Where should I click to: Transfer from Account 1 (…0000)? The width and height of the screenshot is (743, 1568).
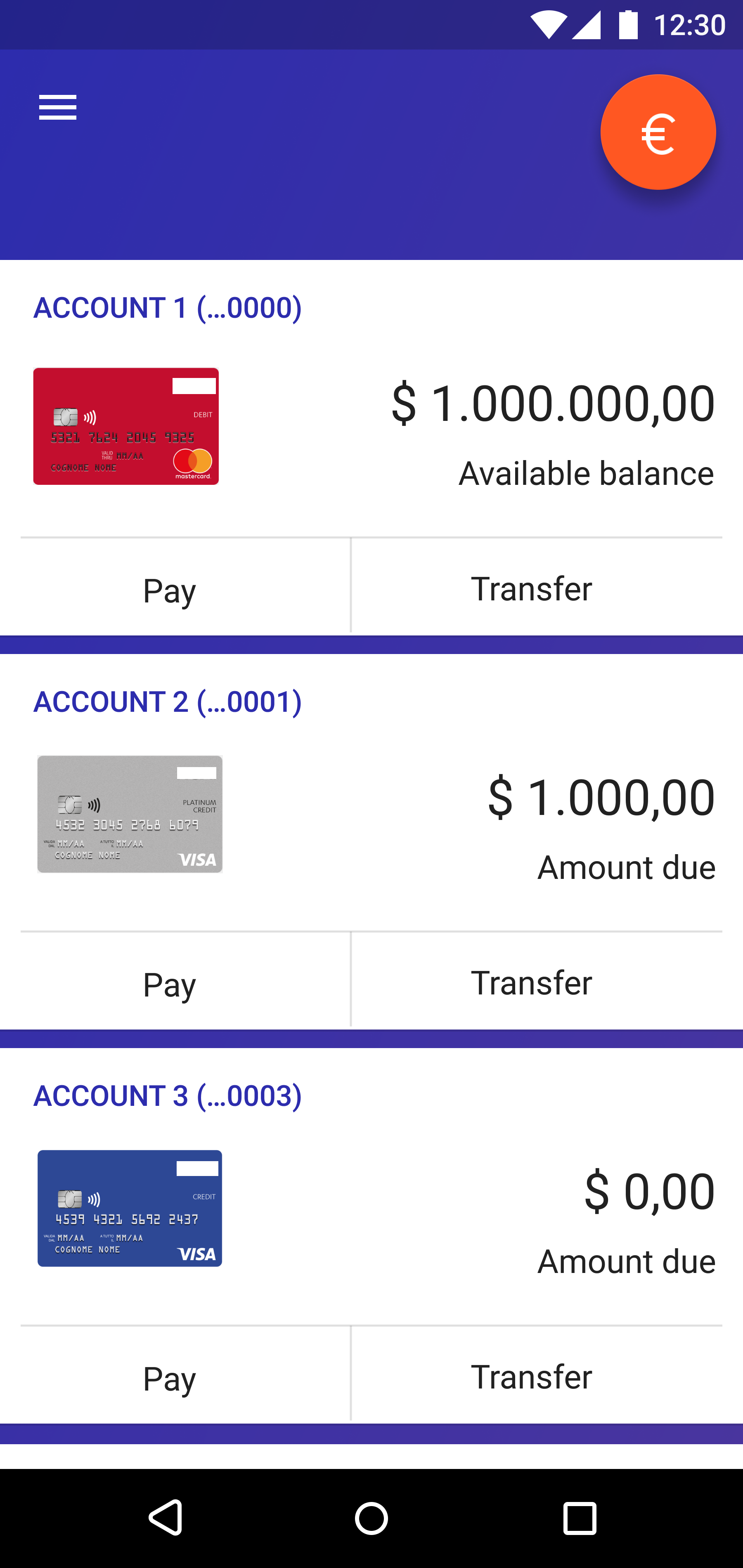pyautogui.click(x=531, y=588)
